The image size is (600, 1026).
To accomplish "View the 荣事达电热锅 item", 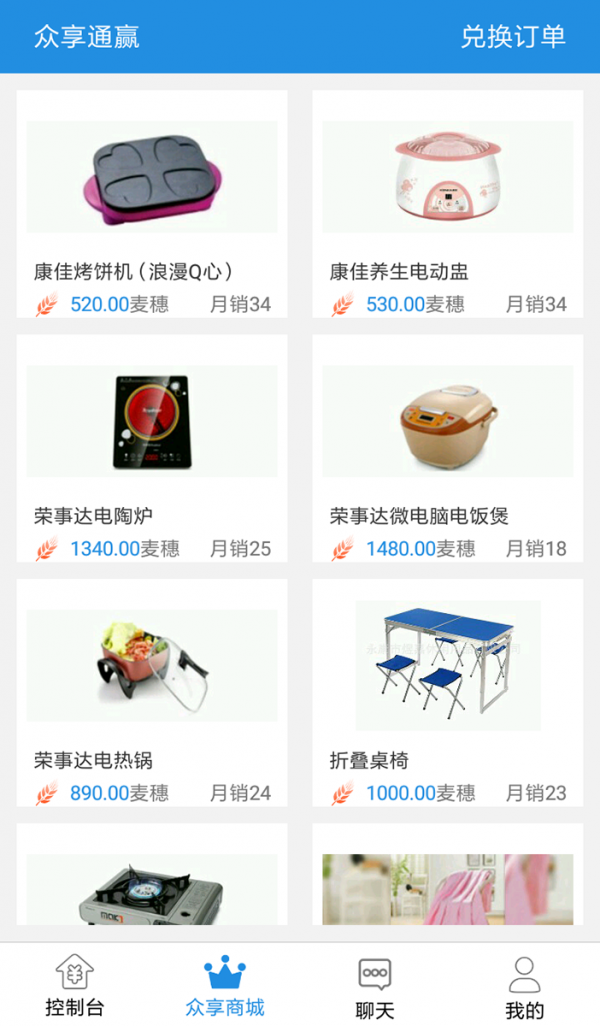I will tap(152, 692).
